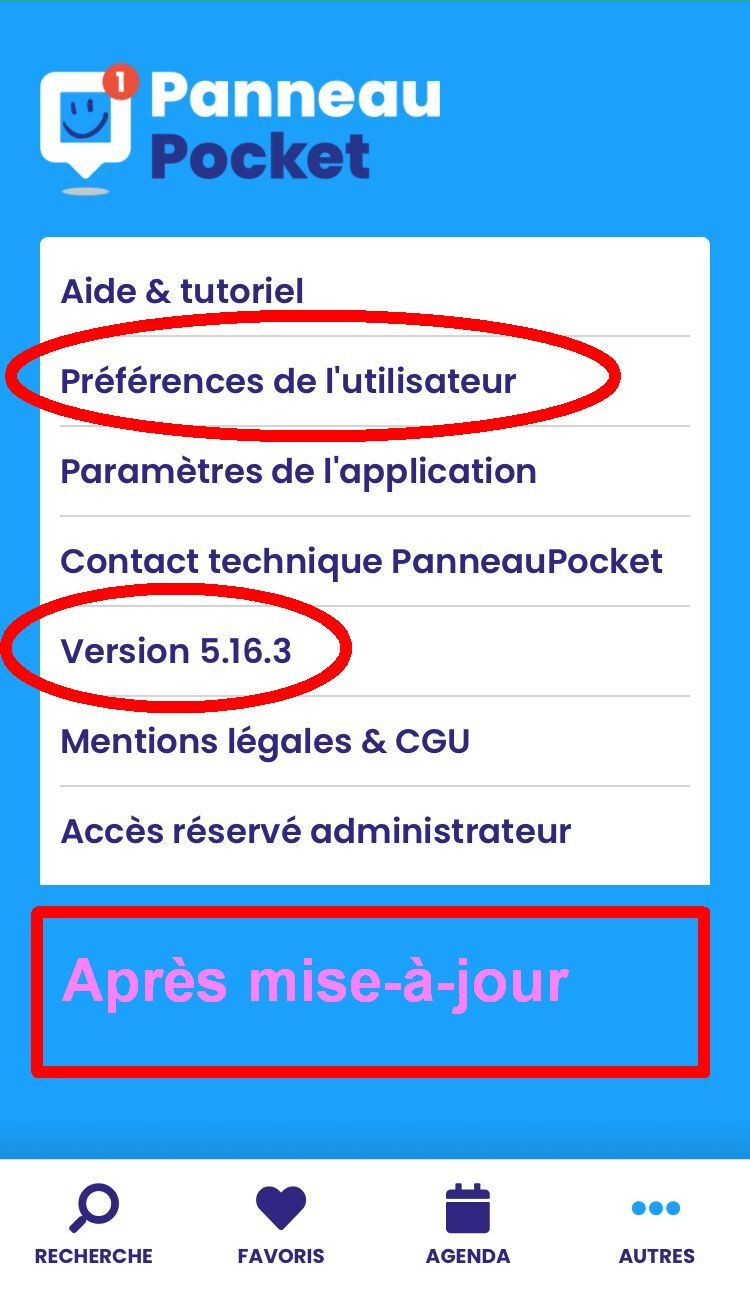Viewport: 750px width, 1295px height.
Task: Go to Paramètres de l'application
Action: [298, 471]
